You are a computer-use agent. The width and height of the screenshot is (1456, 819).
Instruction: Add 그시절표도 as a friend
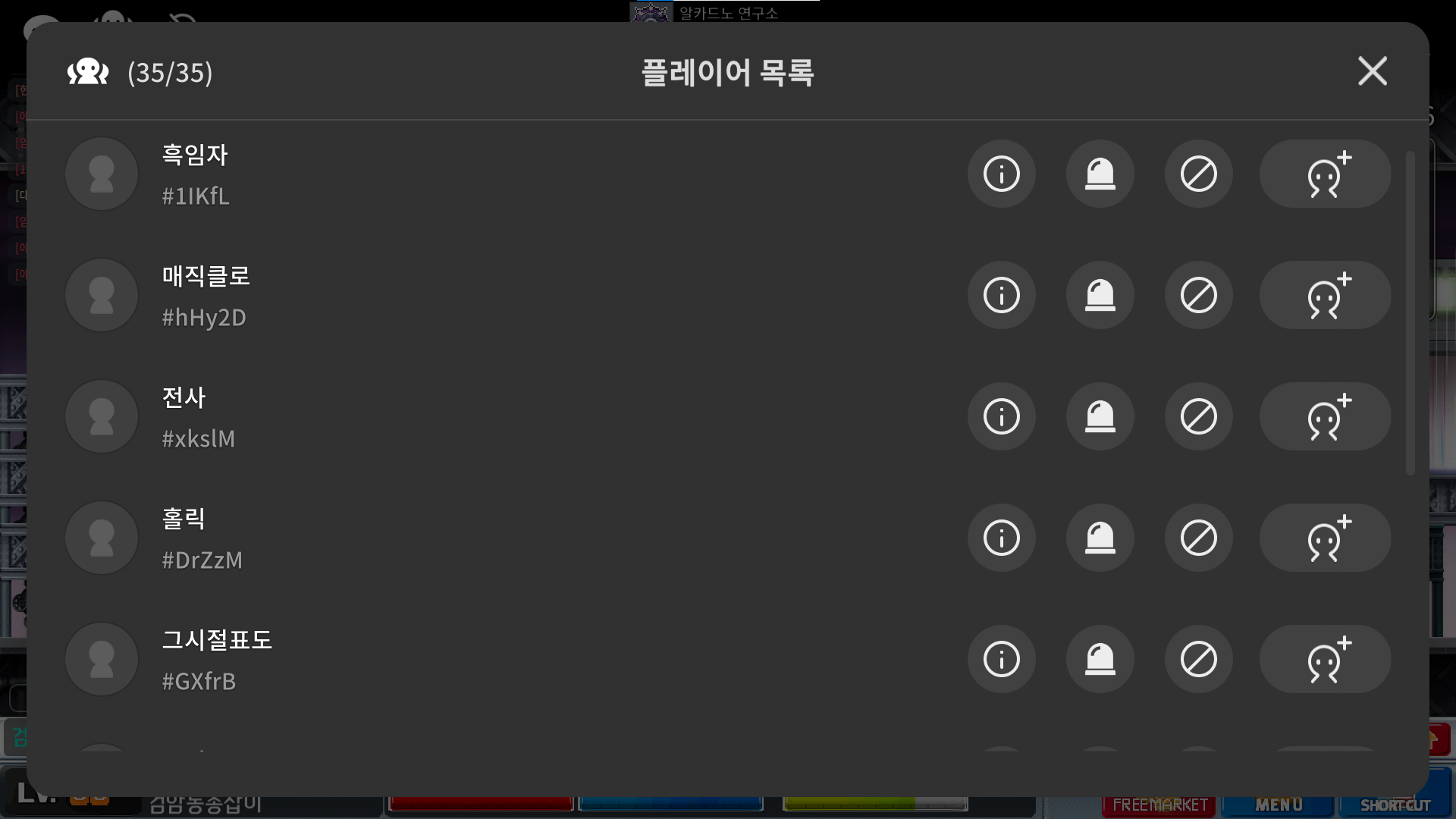click(1325, 659)
